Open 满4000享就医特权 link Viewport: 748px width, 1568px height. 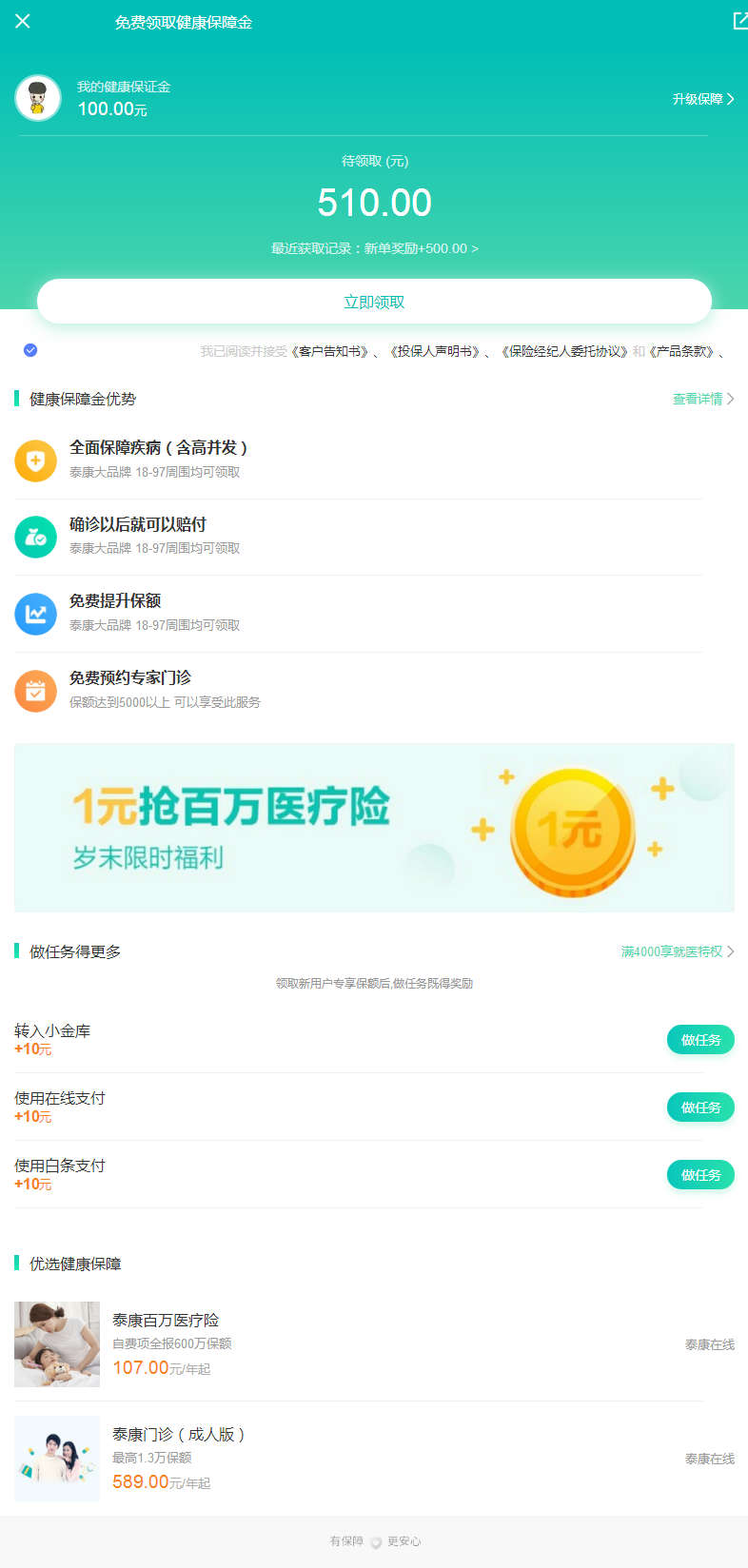[x=677, y=951]
